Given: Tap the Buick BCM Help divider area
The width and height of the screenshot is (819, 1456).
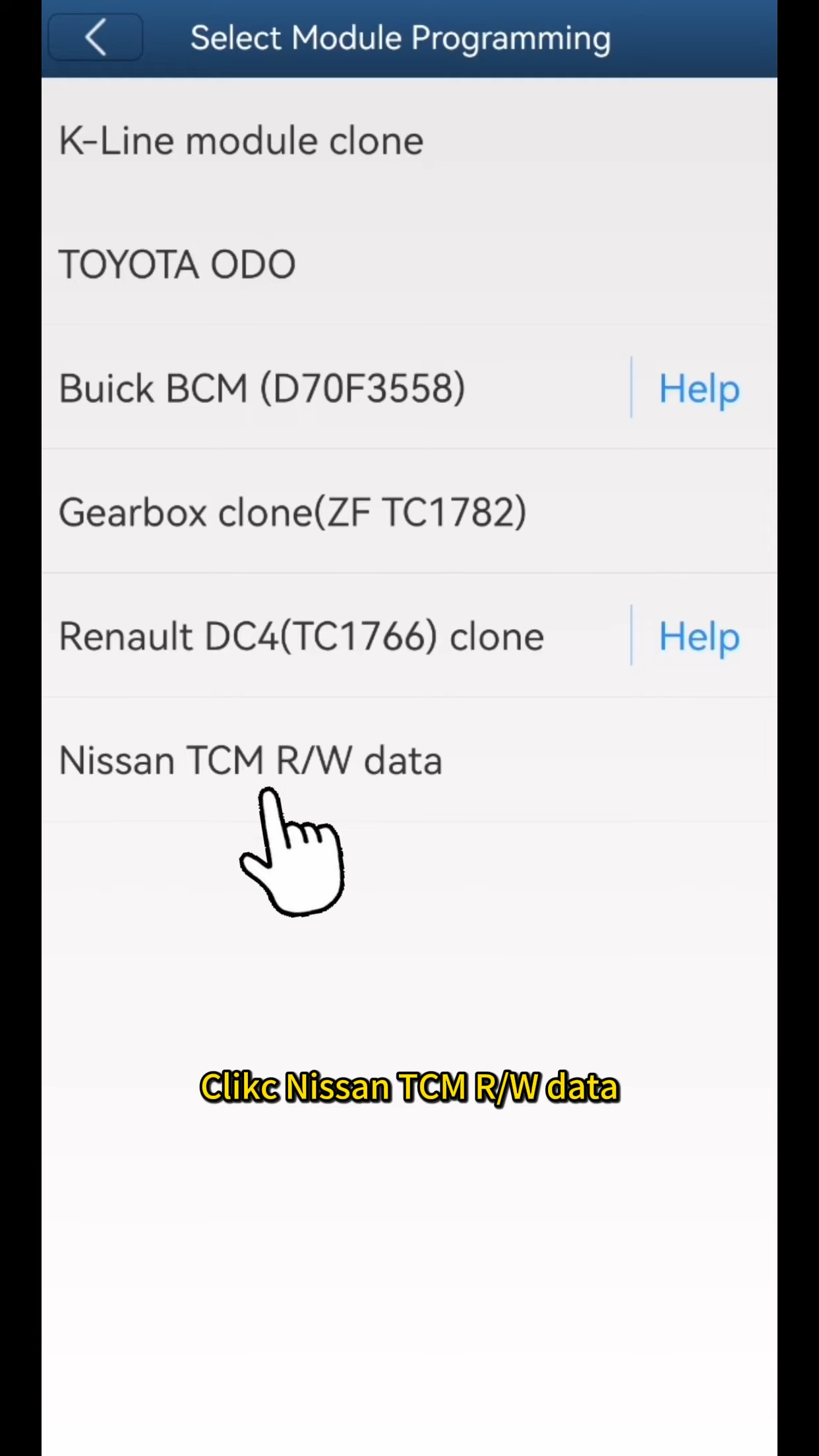Looking at the screenshot, I should pyautogui.click(x=631, y=388).
